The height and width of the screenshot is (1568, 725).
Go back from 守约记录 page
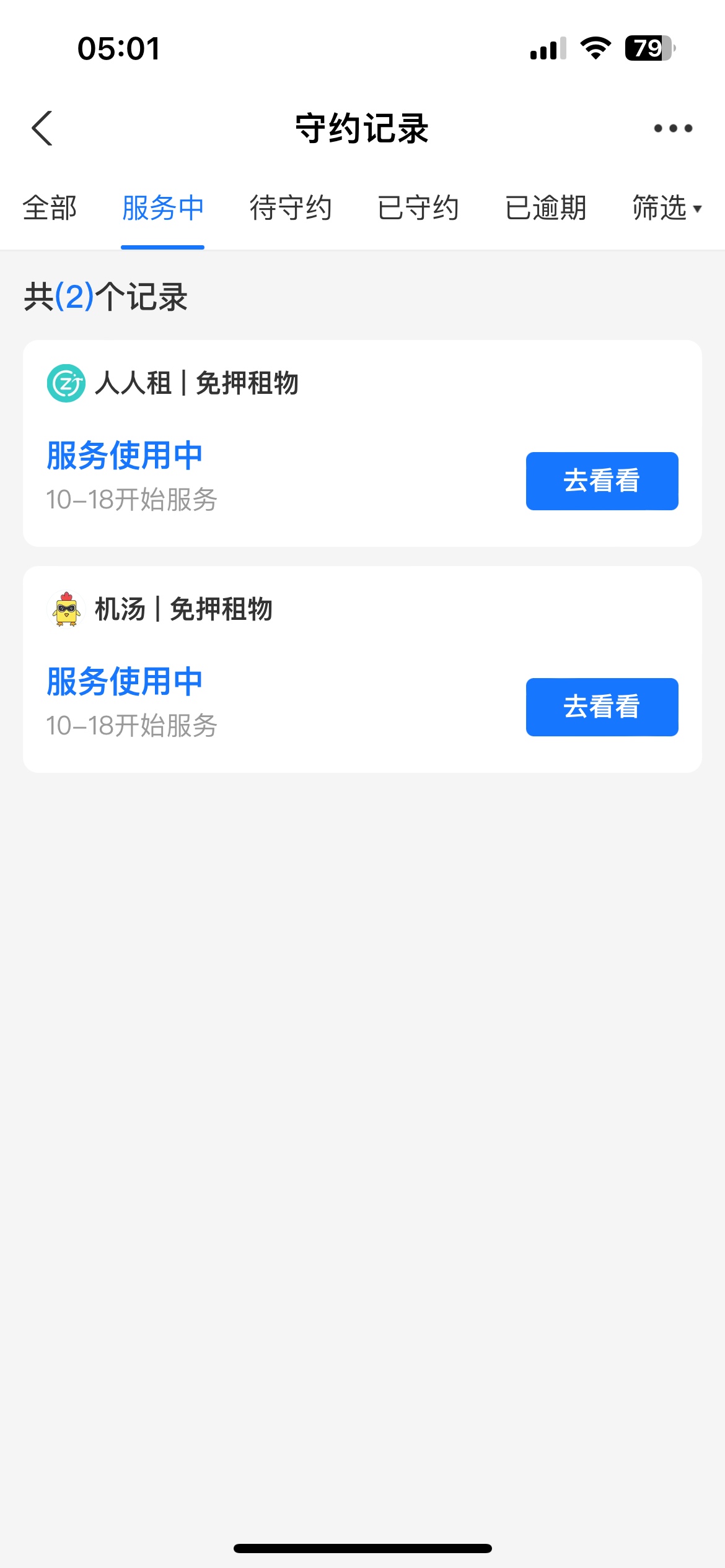(x=42, y=129)
